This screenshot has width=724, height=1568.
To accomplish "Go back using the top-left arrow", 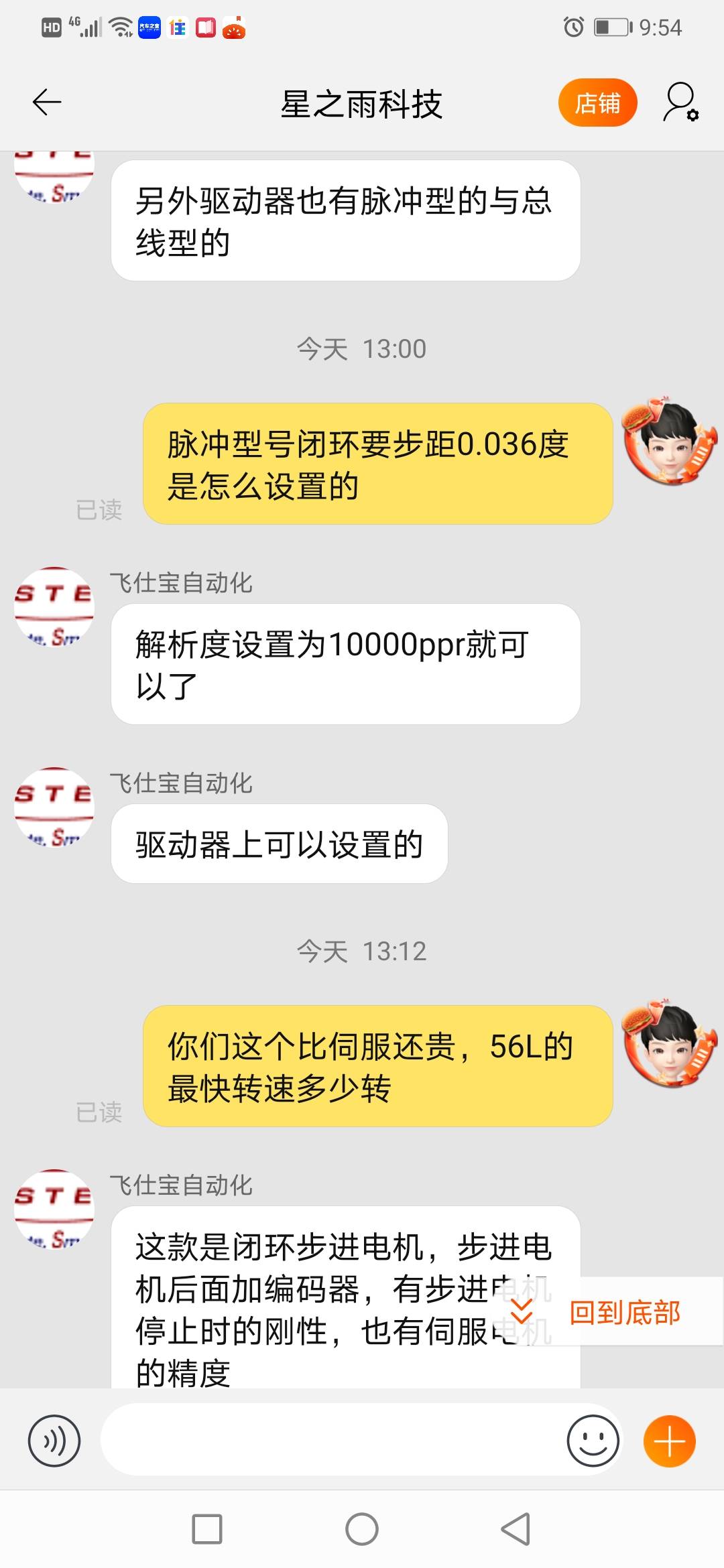I will click(x=47, y=103).
